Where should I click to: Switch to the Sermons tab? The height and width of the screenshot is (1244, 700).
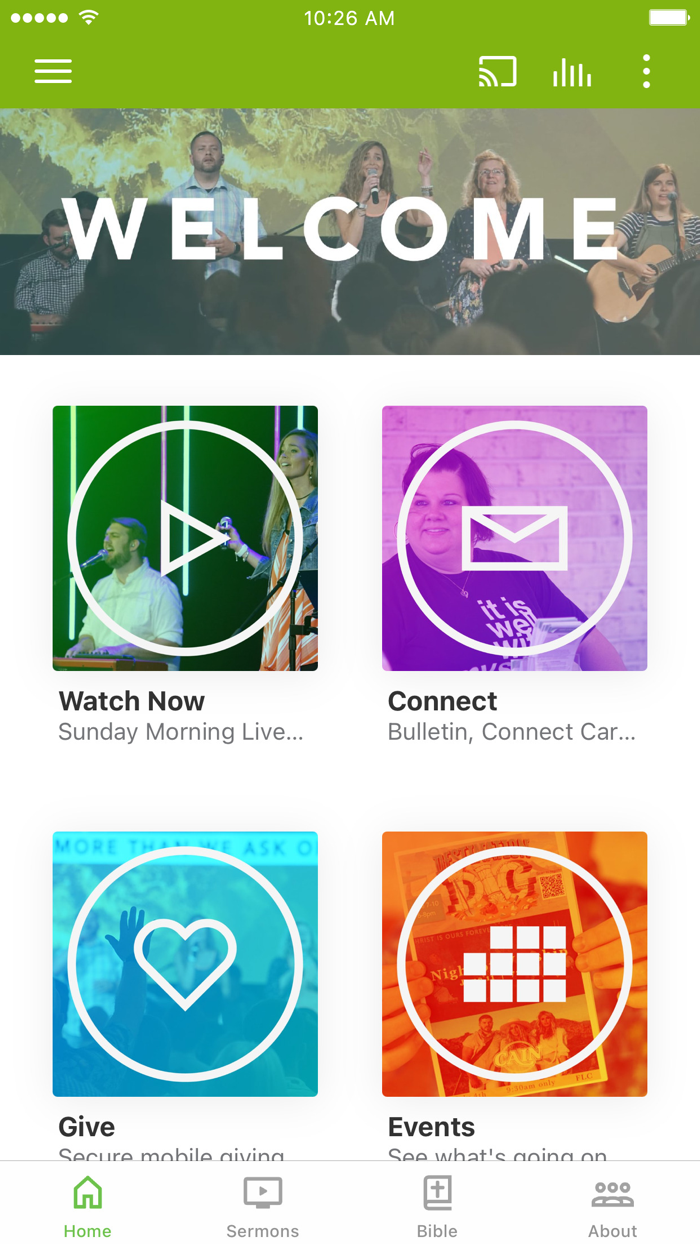tap(262, 1207)
